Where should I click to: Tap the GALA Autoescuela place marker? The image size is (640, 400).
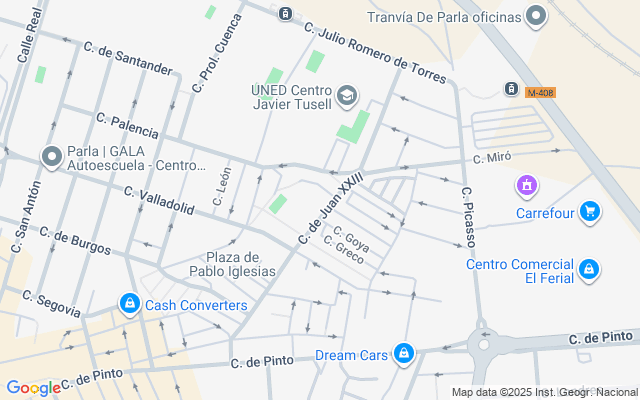[x=52, y=156]
